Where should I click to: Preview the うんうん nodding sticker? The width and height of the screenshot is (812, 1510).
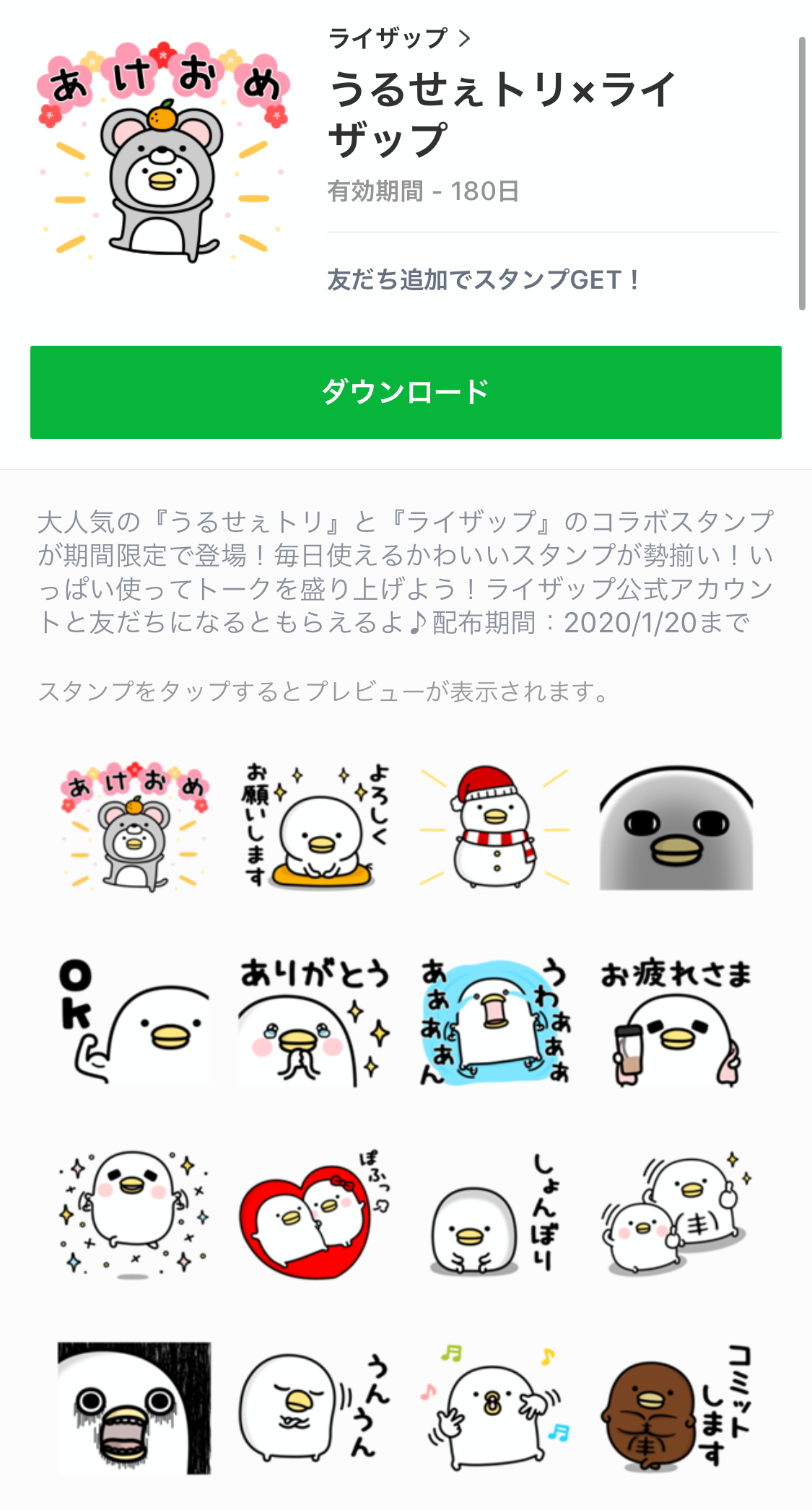(315, 1408)
